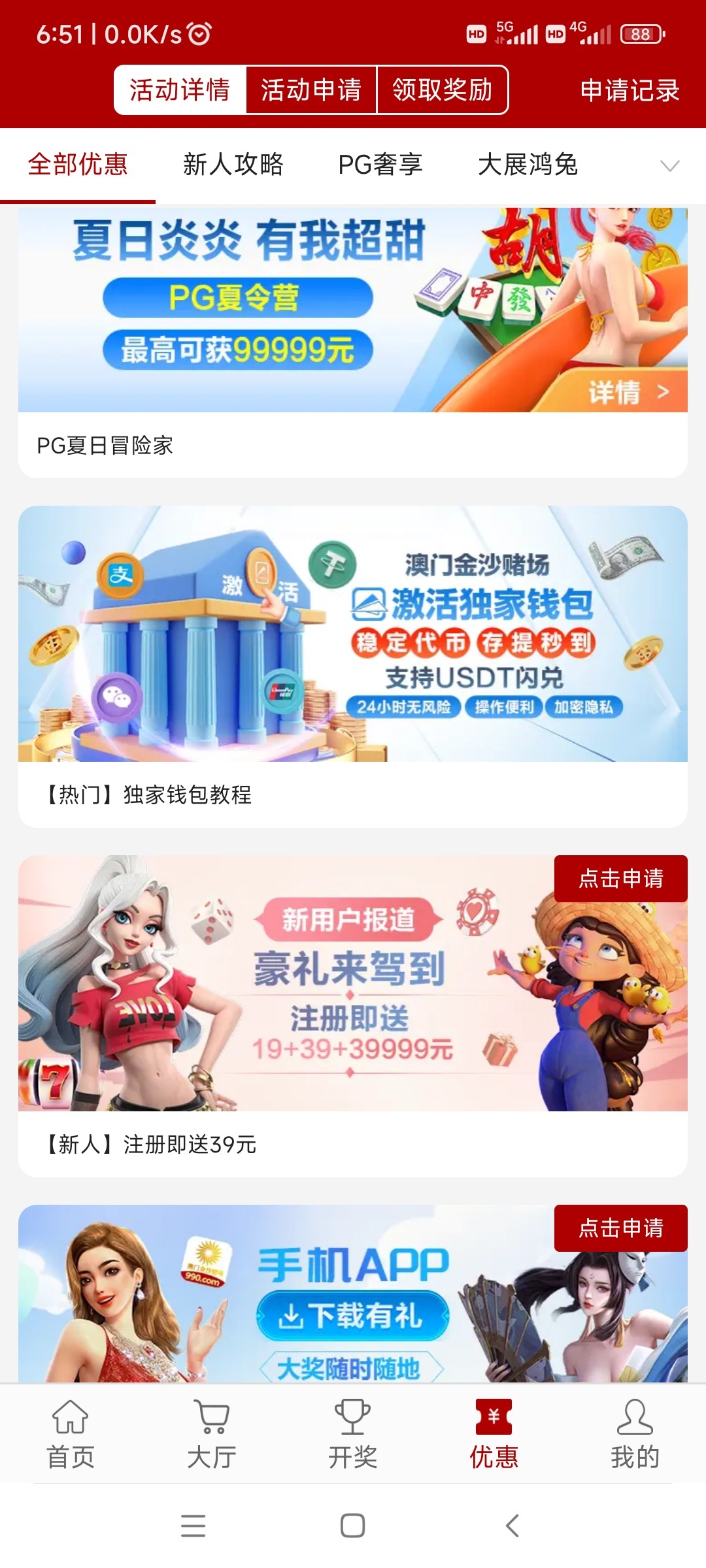Select the 全部优惠 category tab
The height and width of the screenshot is (1568, 706).
point(78,165)
